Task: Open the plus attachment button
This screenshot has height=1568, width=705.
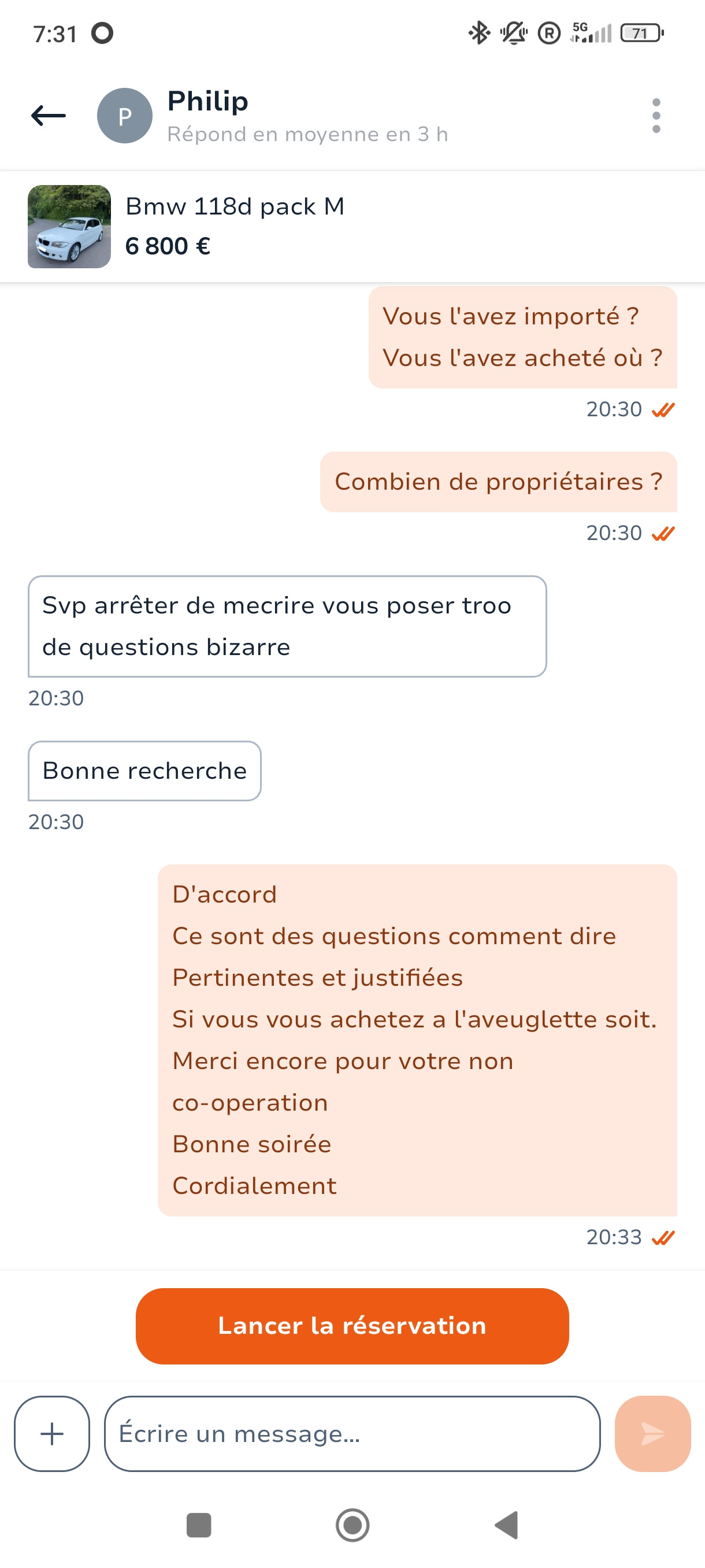Action: click(51, 1433)
